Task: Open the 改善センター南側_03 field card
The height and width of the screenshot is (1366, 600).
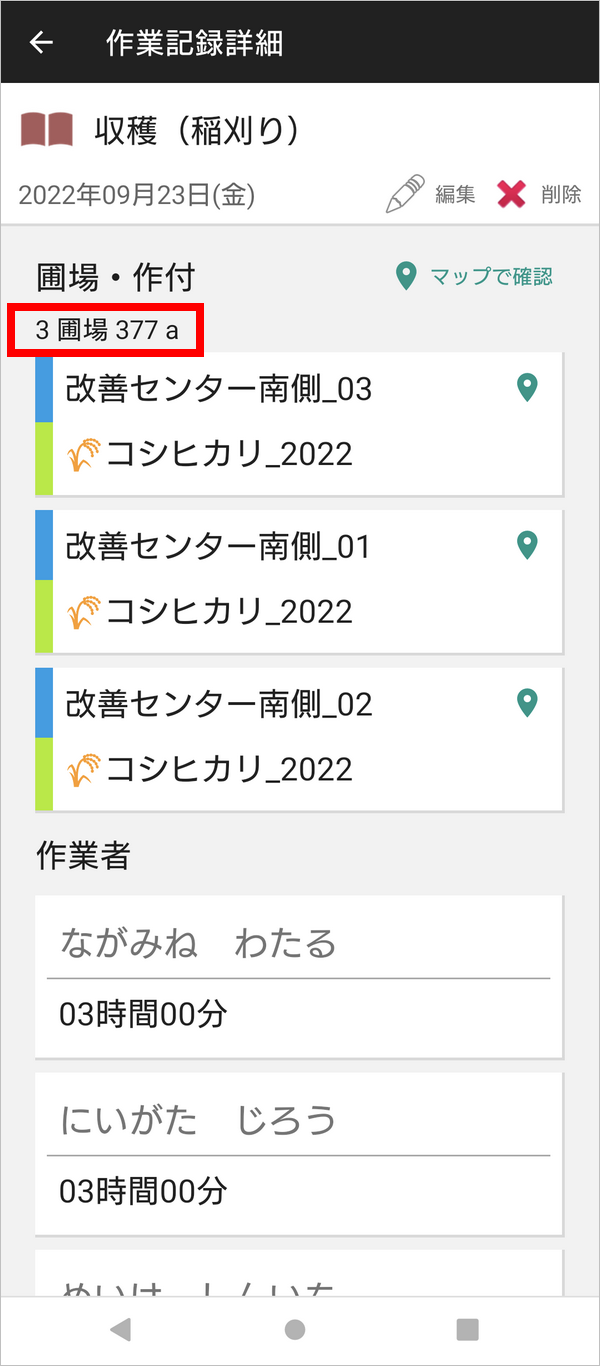Action: click(x=299, y=423)
